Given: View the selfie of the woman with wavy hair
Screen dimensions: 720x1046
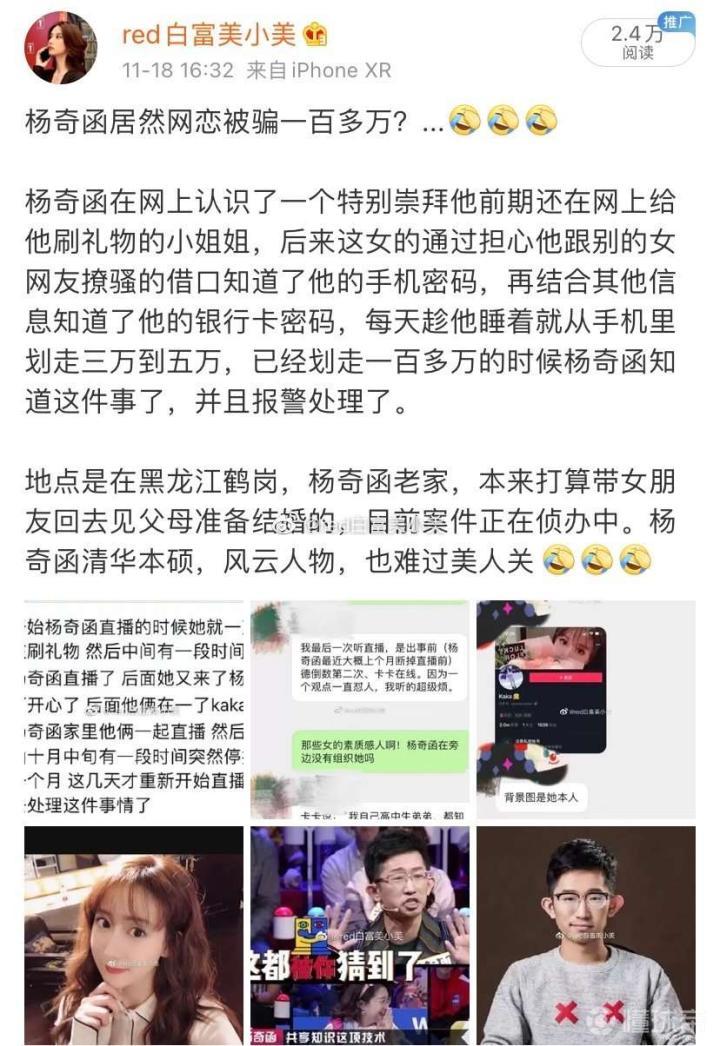Looking at the screenshot, I should pos(134,935).
